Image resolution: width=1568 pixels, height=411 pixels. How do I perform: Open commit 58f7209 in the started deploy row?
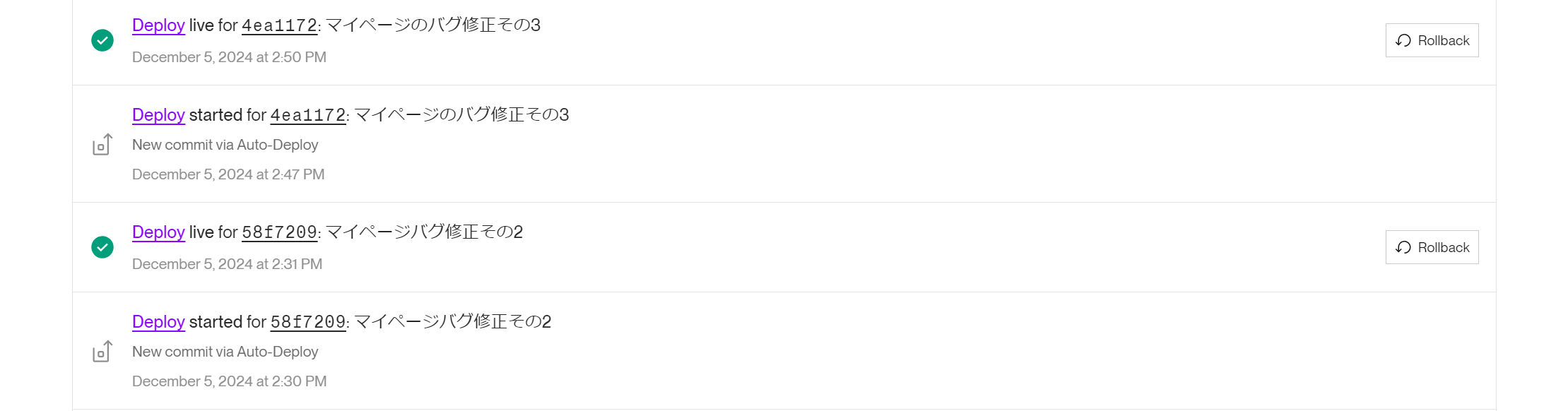pos(308,323)
